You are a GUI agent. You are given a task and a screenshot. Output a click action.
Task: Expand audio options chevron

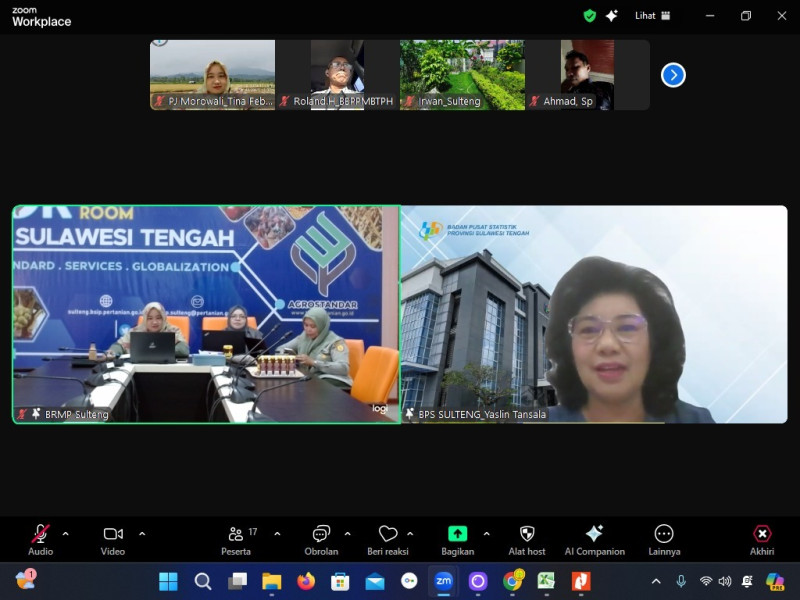(x=66, y=534)
